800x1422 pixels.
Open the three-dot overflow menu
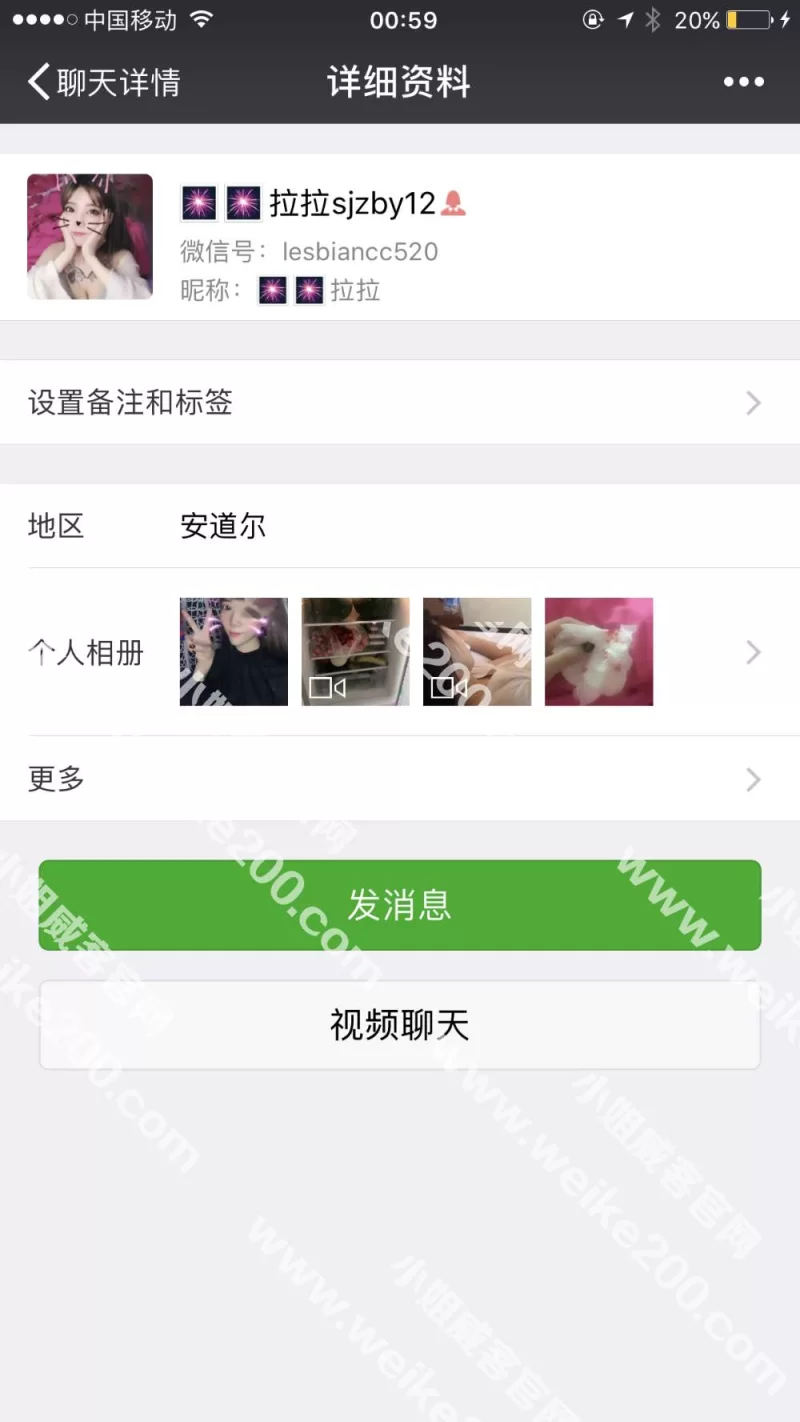744,82
